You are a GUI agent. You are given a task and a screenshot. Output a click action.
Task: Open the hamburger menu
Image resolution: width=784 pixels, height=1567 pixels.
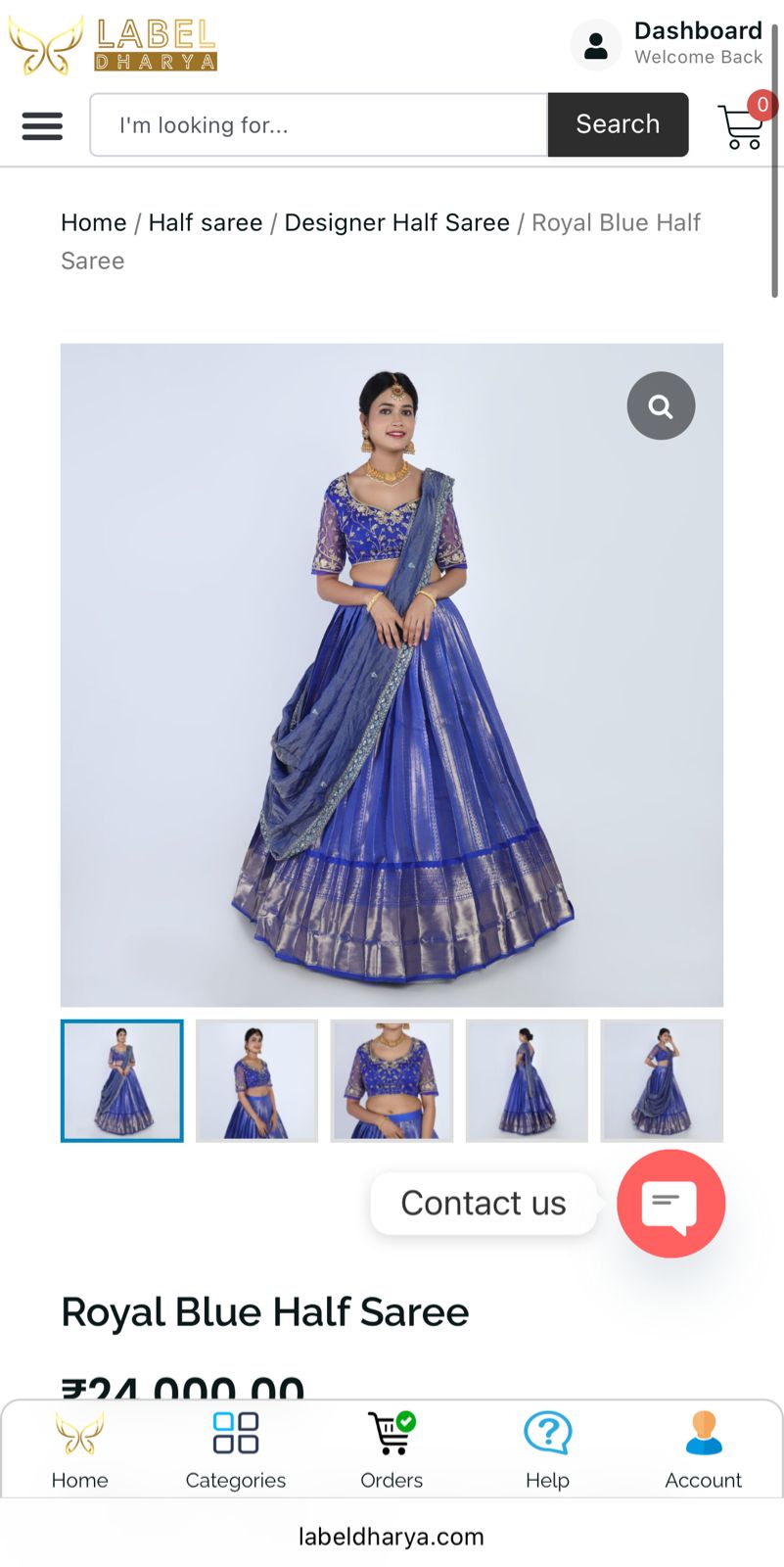coord(42,125)
